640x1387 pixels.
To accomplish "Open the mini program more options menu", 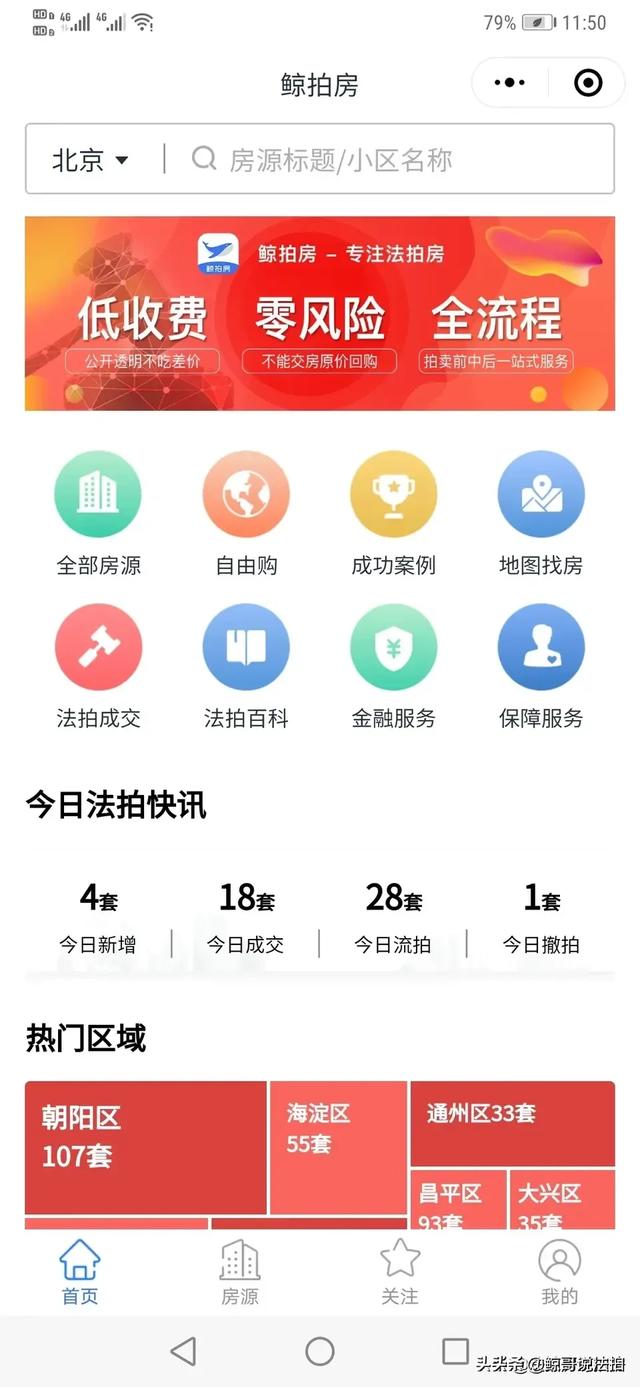I will 510,83.
